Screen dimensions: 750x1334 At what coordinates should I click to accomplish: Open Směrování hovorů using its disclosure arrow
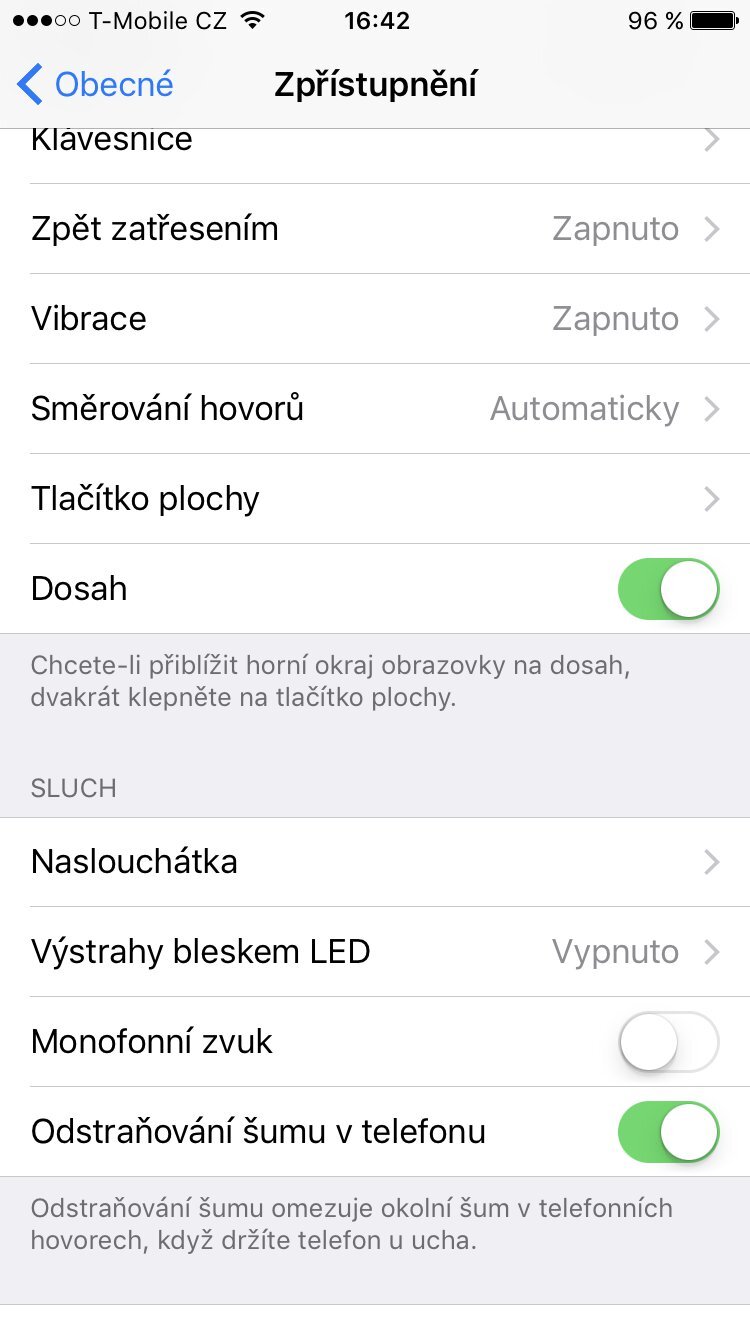(x=711, y=409)
